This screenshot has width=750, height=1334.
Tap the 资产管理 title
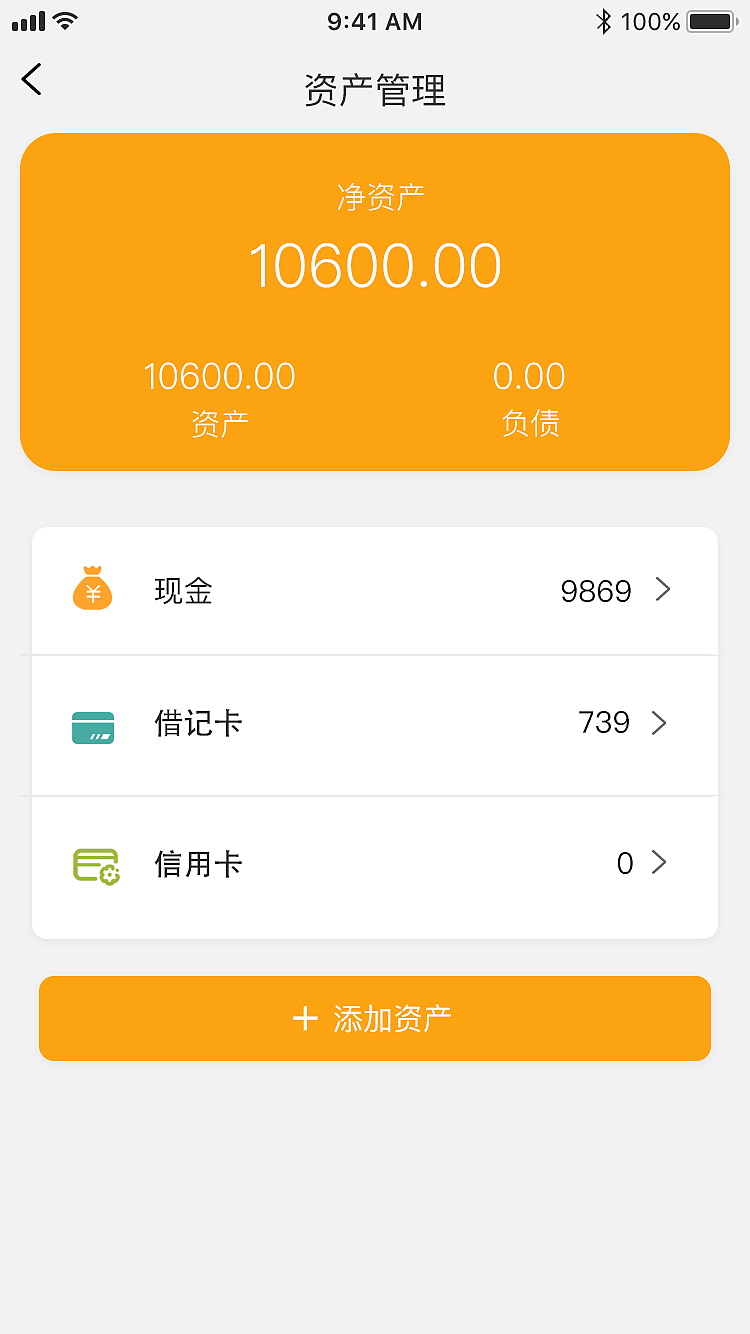pyautogui.click(x=374, y=90)
